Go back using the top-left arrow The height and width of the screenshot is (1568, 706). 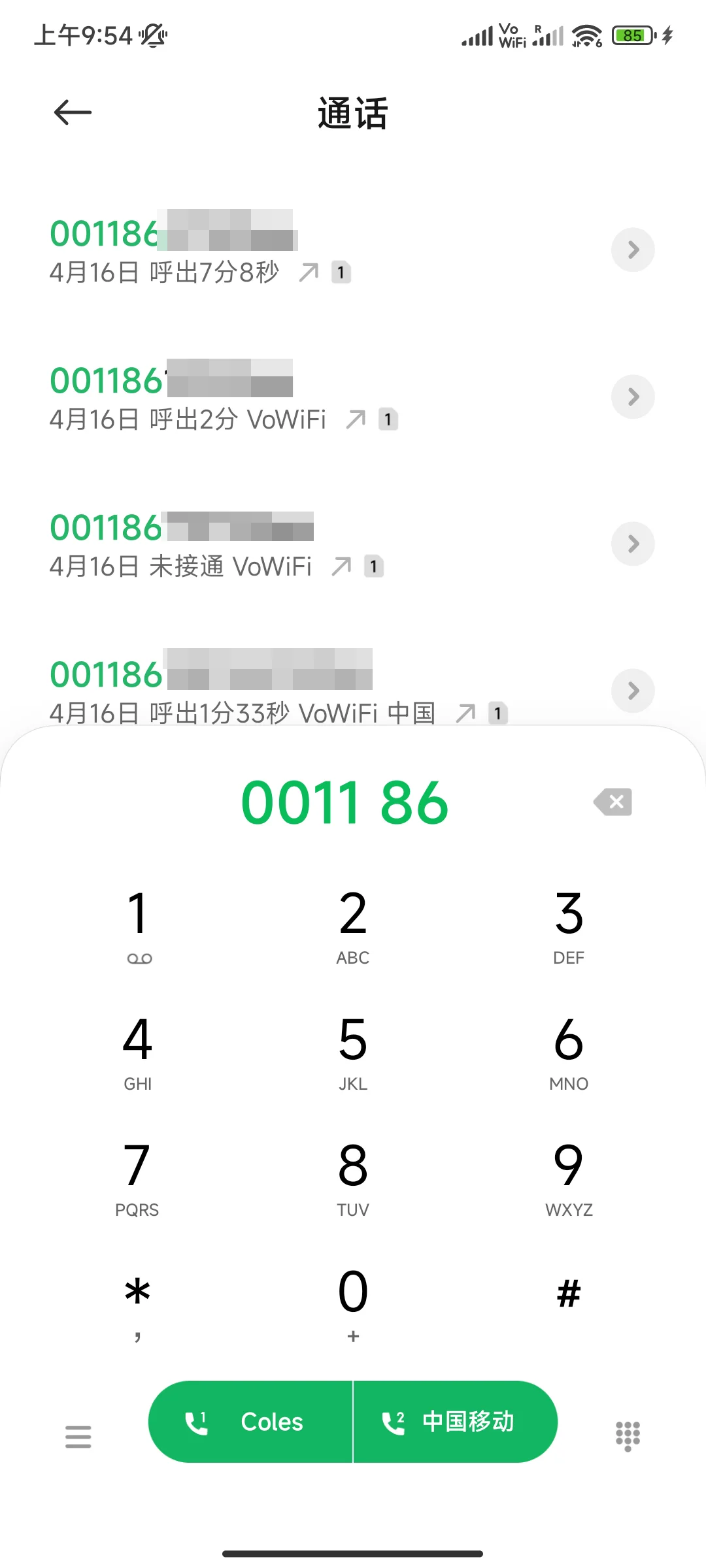tap(73, 112)
